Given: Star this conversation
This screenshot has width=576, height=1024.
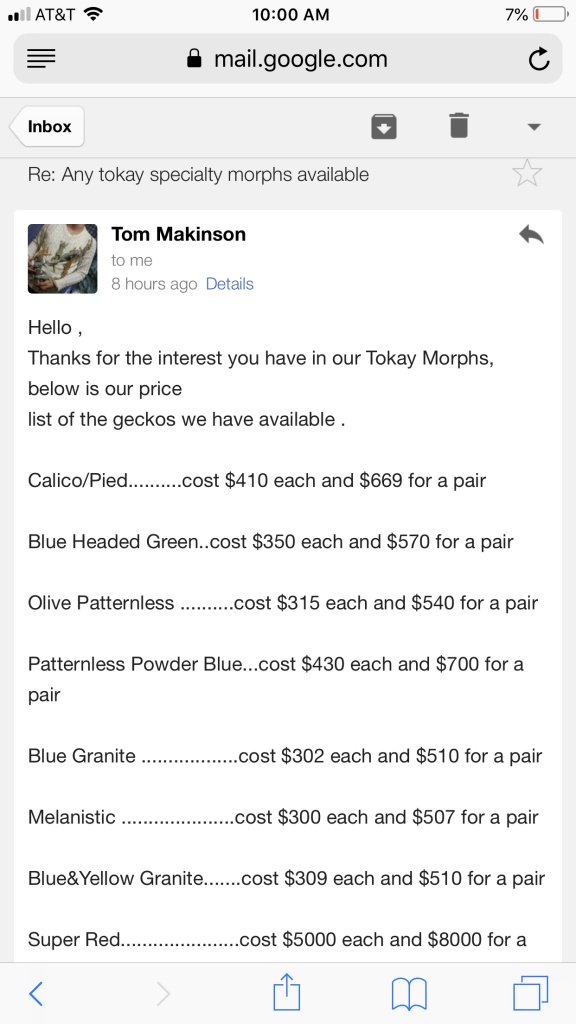Looking at the screenshot, I should coord(527,174).
